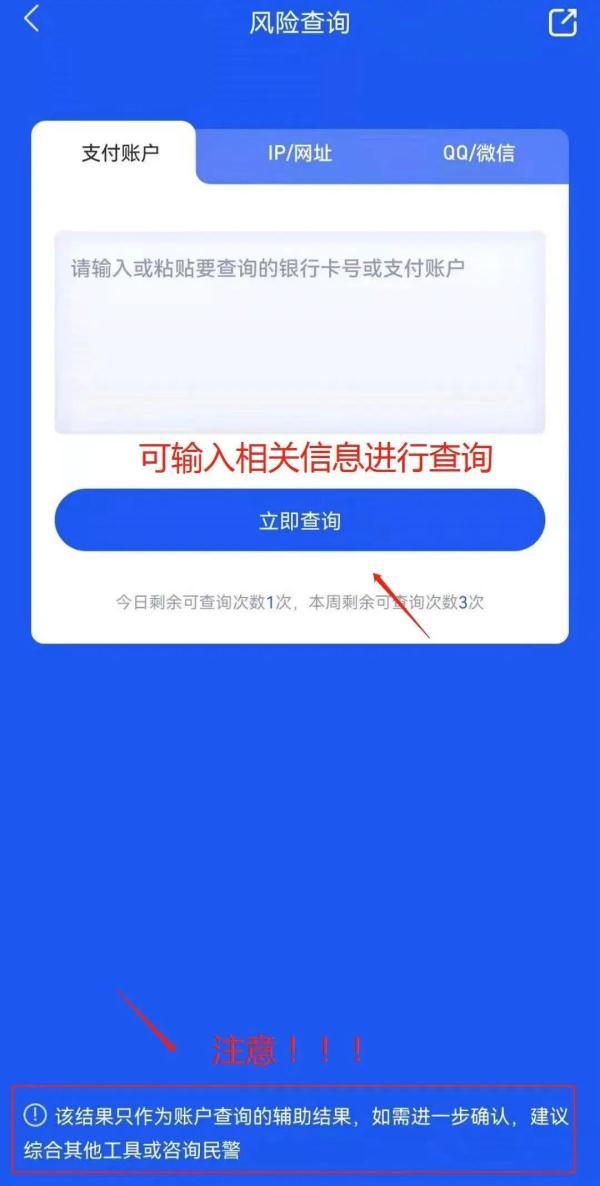600x1186 pixels.
Task: Go back using the top-left arrow
Action: pyautogui.click(x=31, y=19)
